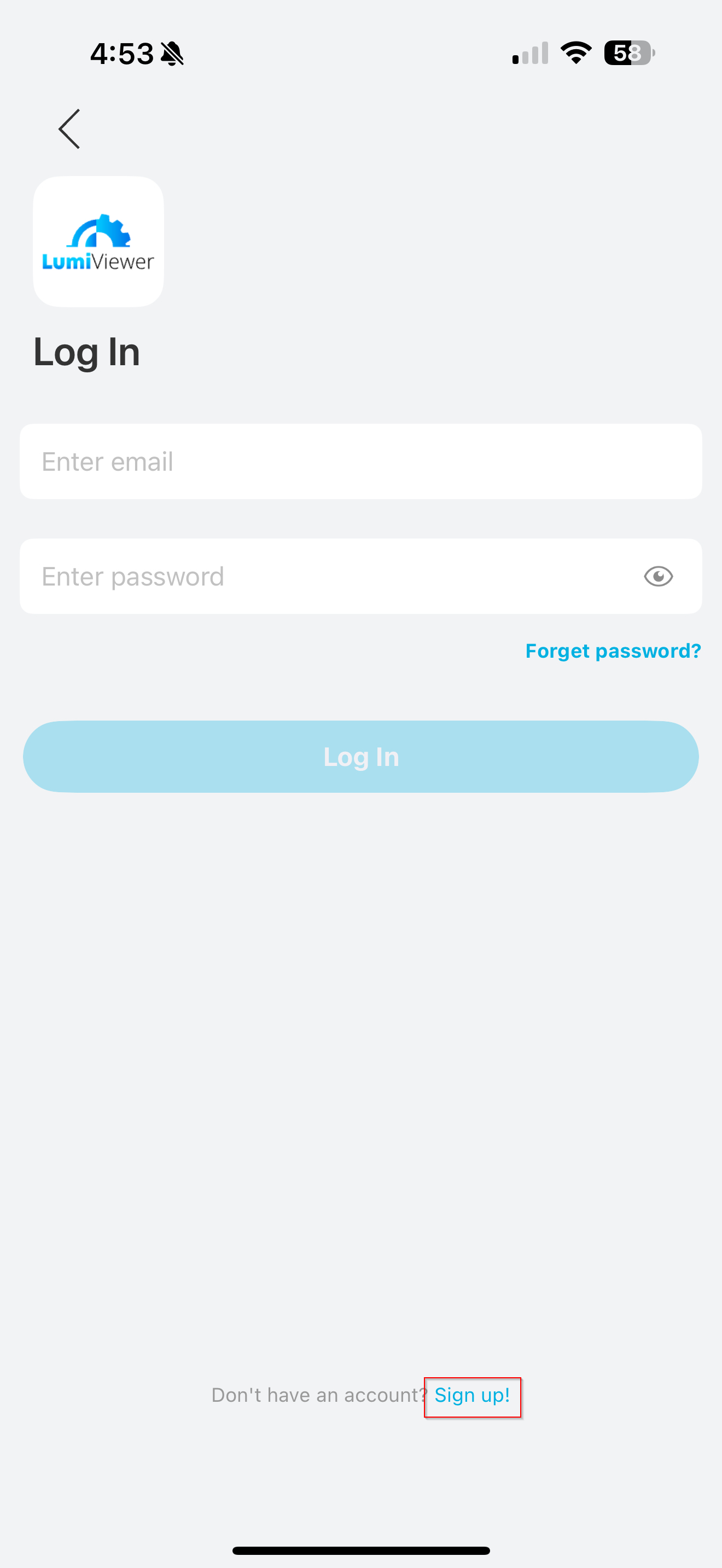
Task: Open the Sign up link
Action: [472, 1395]
